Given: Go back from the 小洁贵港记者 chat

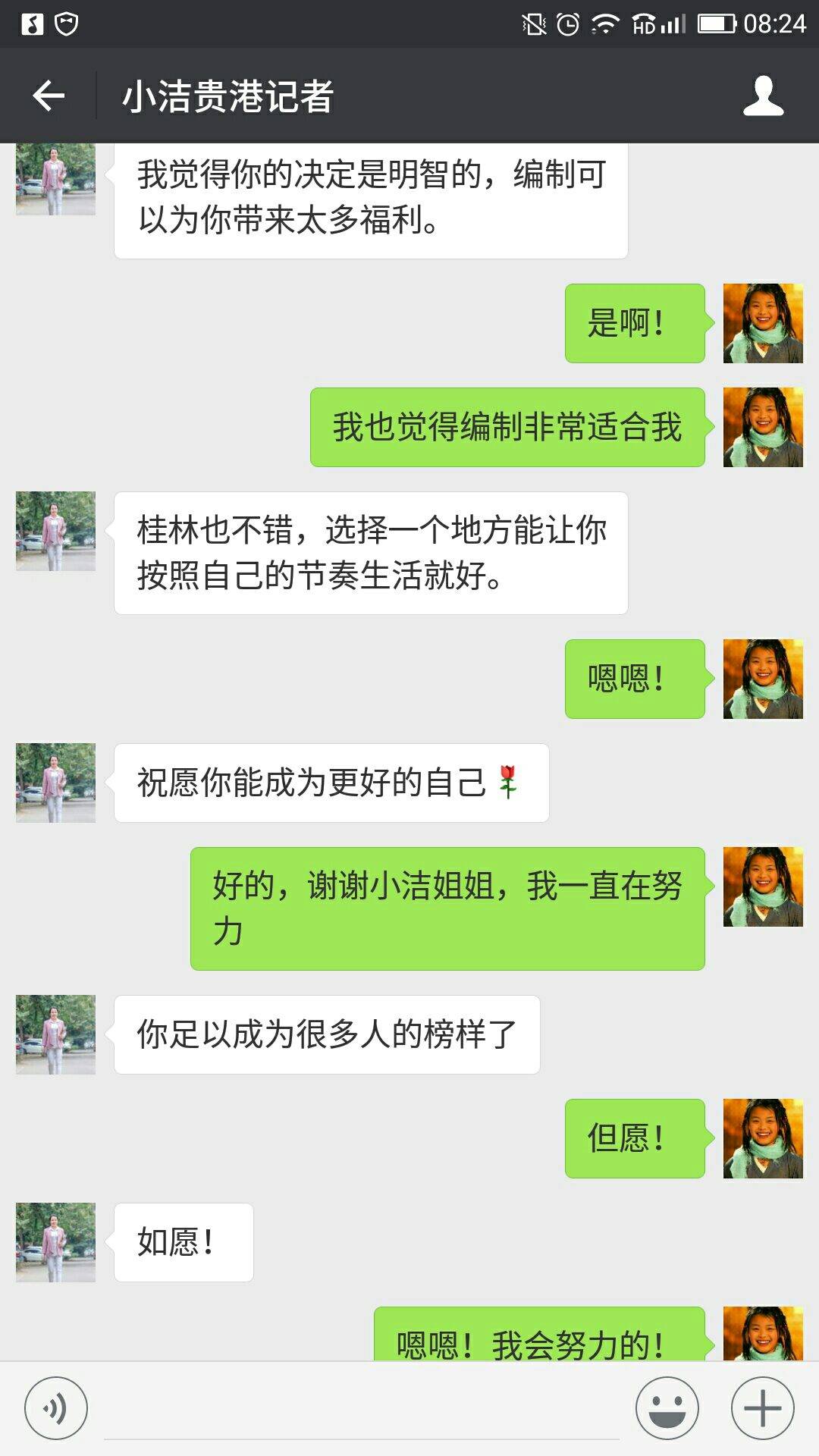Looking at the screenshot, I should click(x=49, y=96).
